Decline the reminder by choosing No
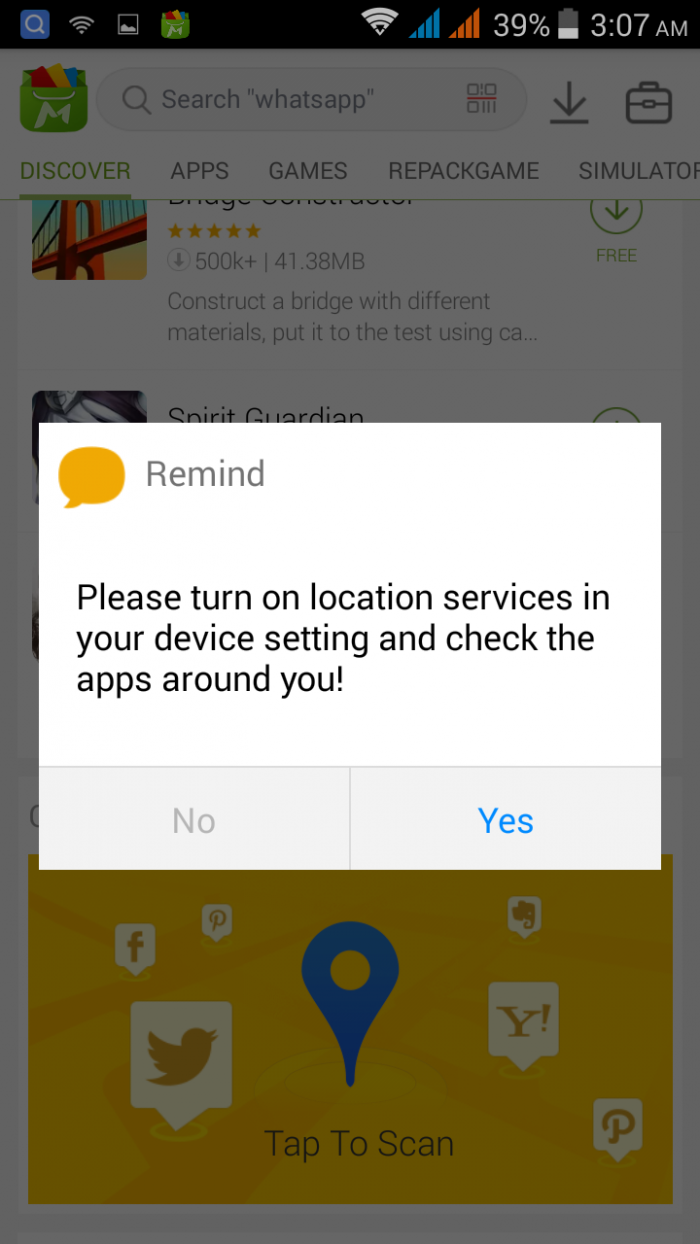700x1244 pixels. [x=194, y=820]
